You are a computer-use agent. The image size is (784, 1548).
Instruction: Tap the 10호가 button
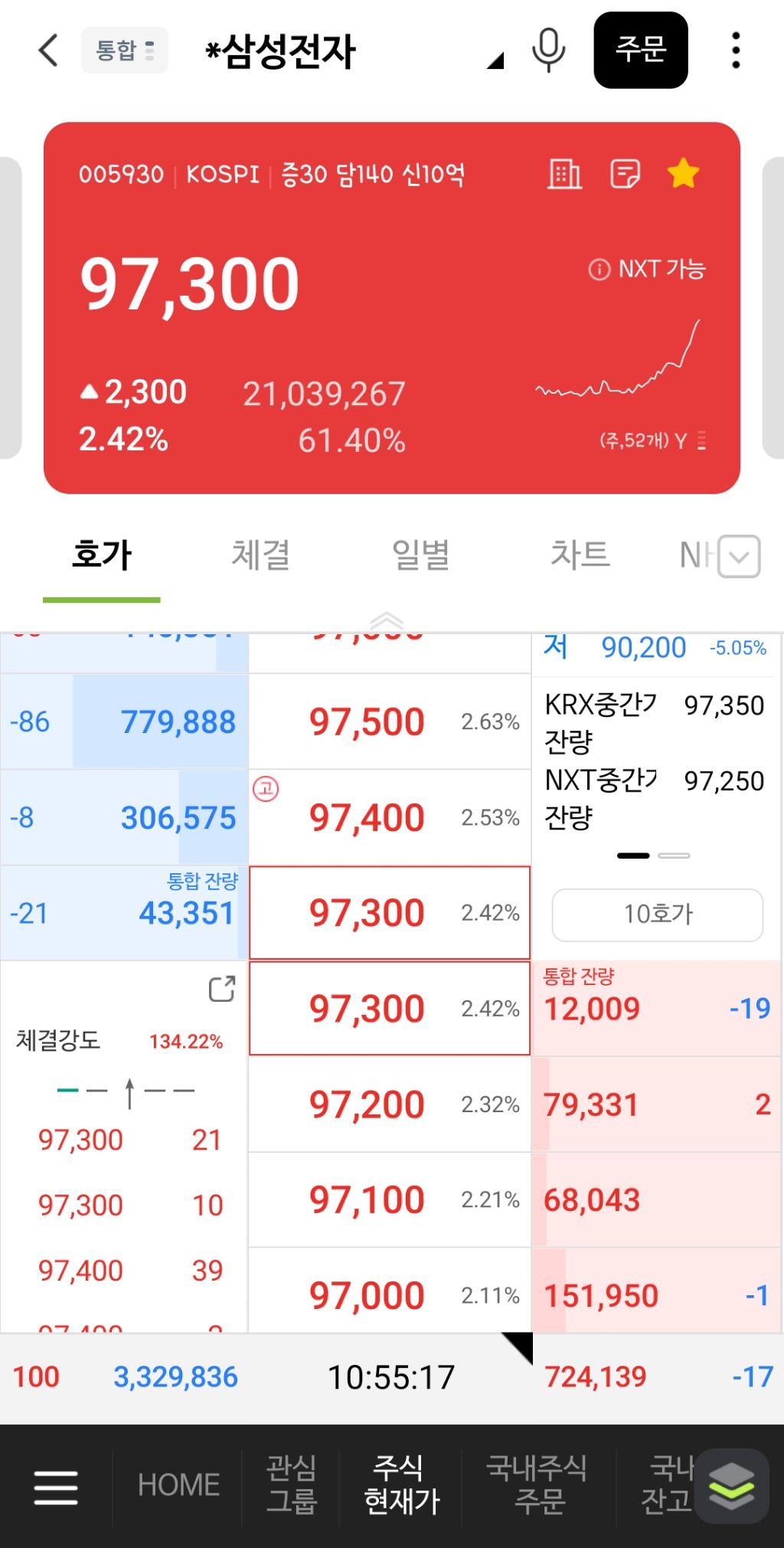(x=656, y=914)
